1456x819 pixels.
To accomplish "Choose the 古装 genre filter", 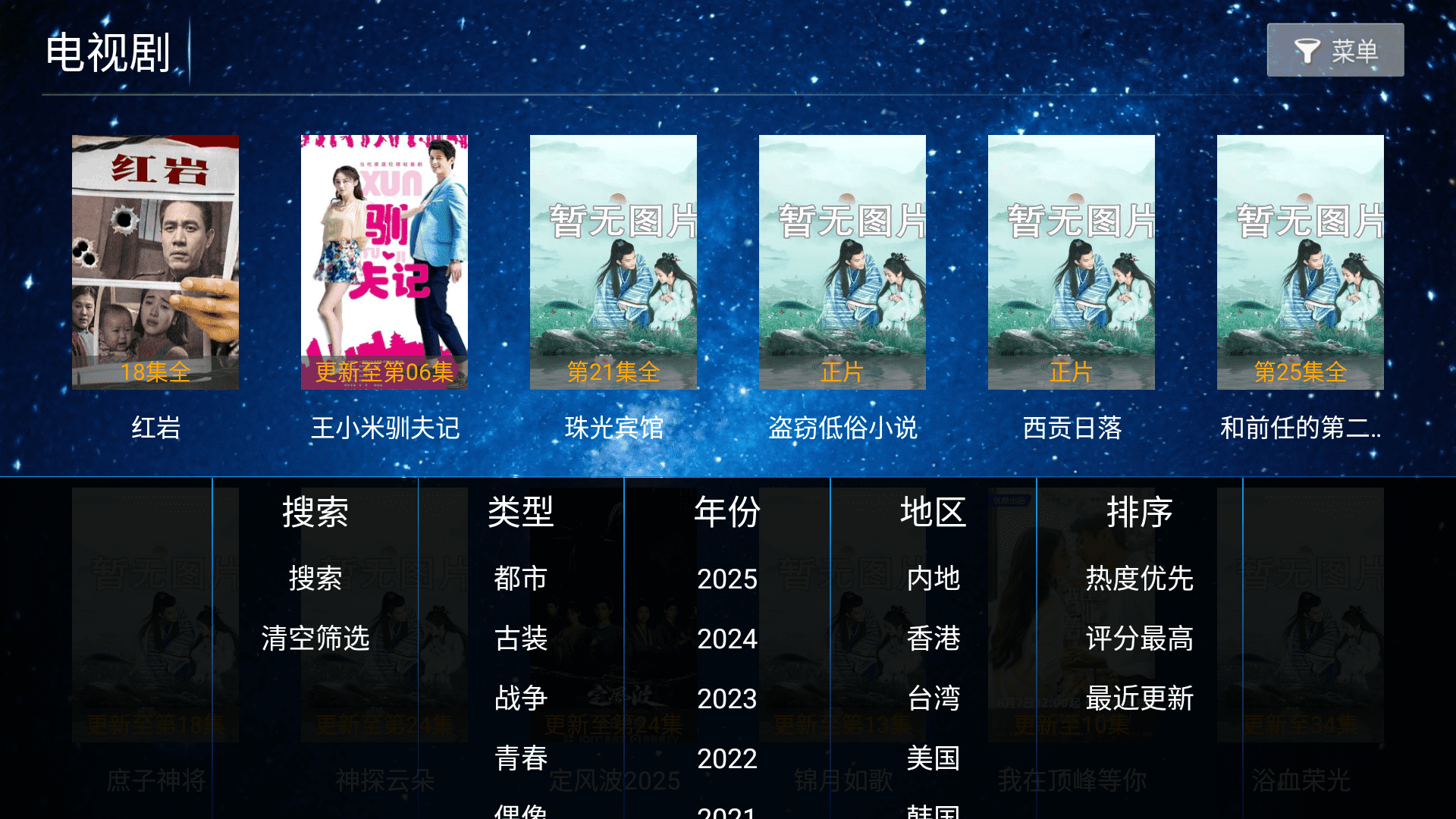I will point(521,639).
